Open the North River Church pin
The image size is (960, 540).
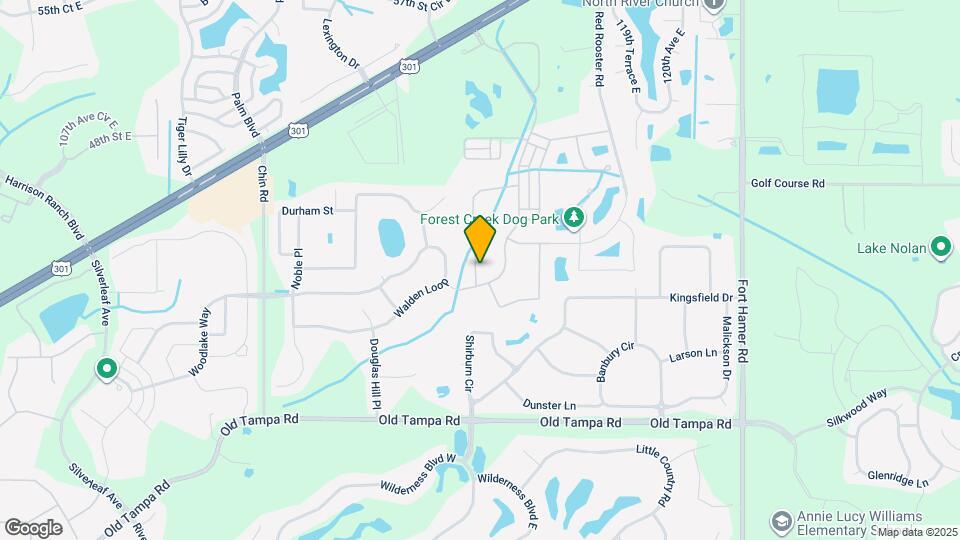click(713, 4)
